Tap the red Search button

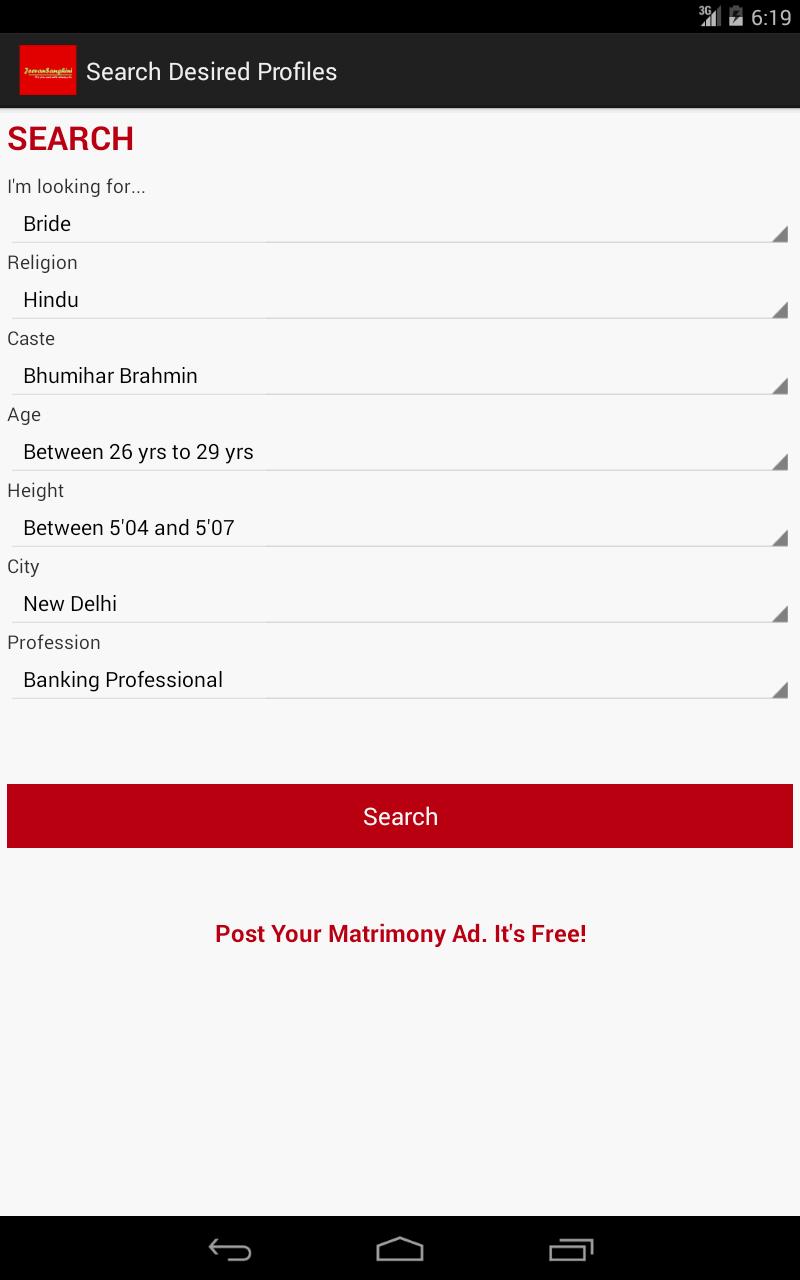pos(400,816)
